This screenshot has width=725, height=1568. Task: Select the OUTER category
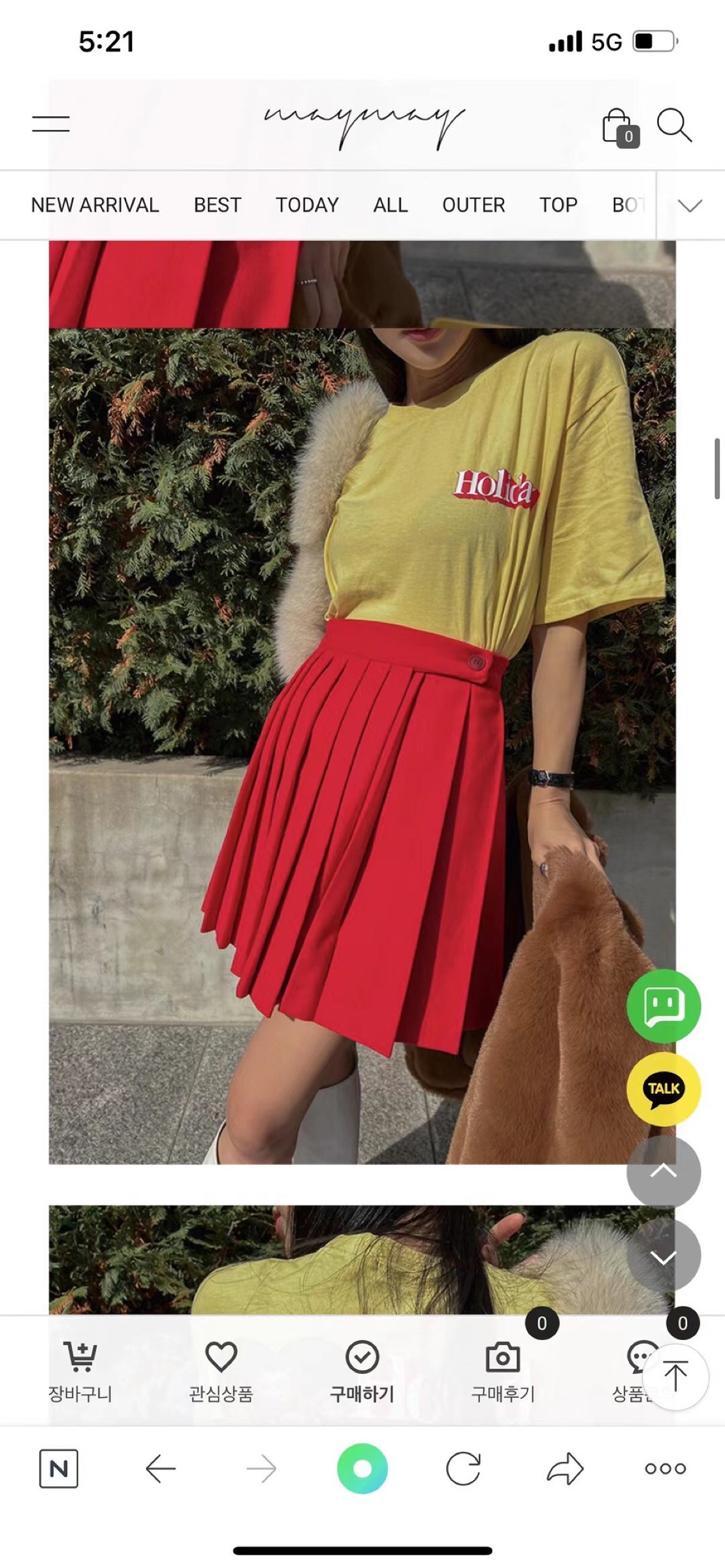point(474,205)
